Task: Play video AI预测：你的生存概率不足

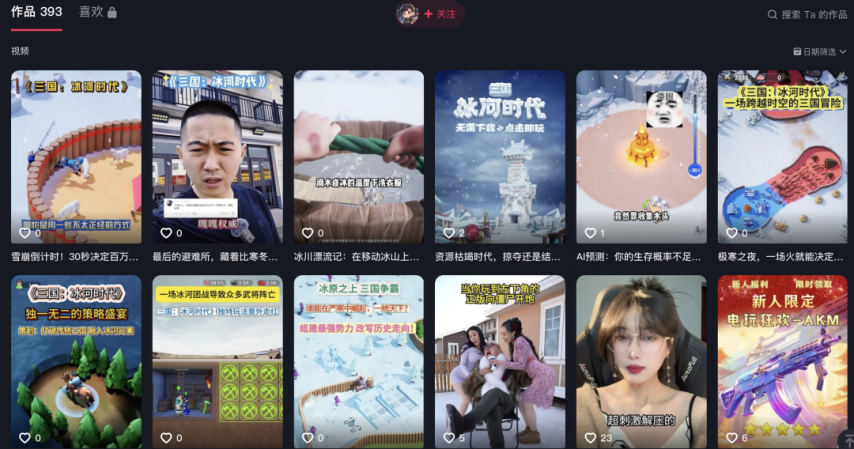Action: pyautogui.click(x=641, y=156)
